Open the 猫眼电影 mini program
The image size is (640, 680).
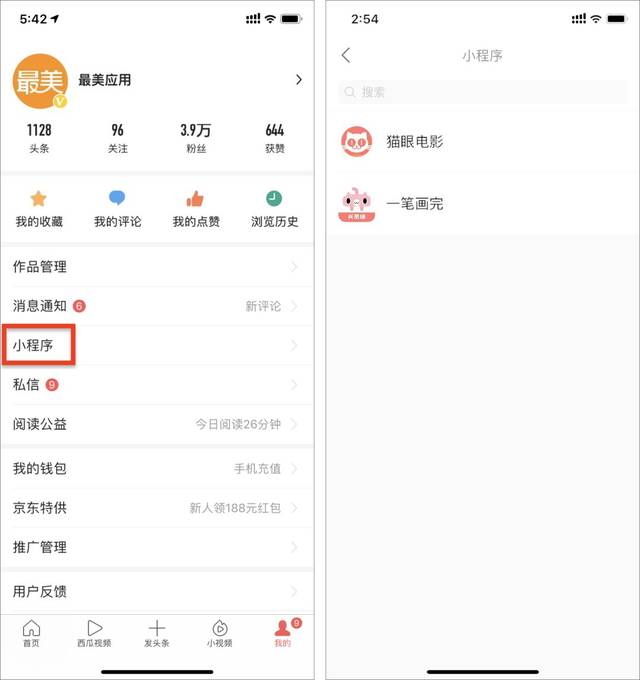(x=414, y=142)
